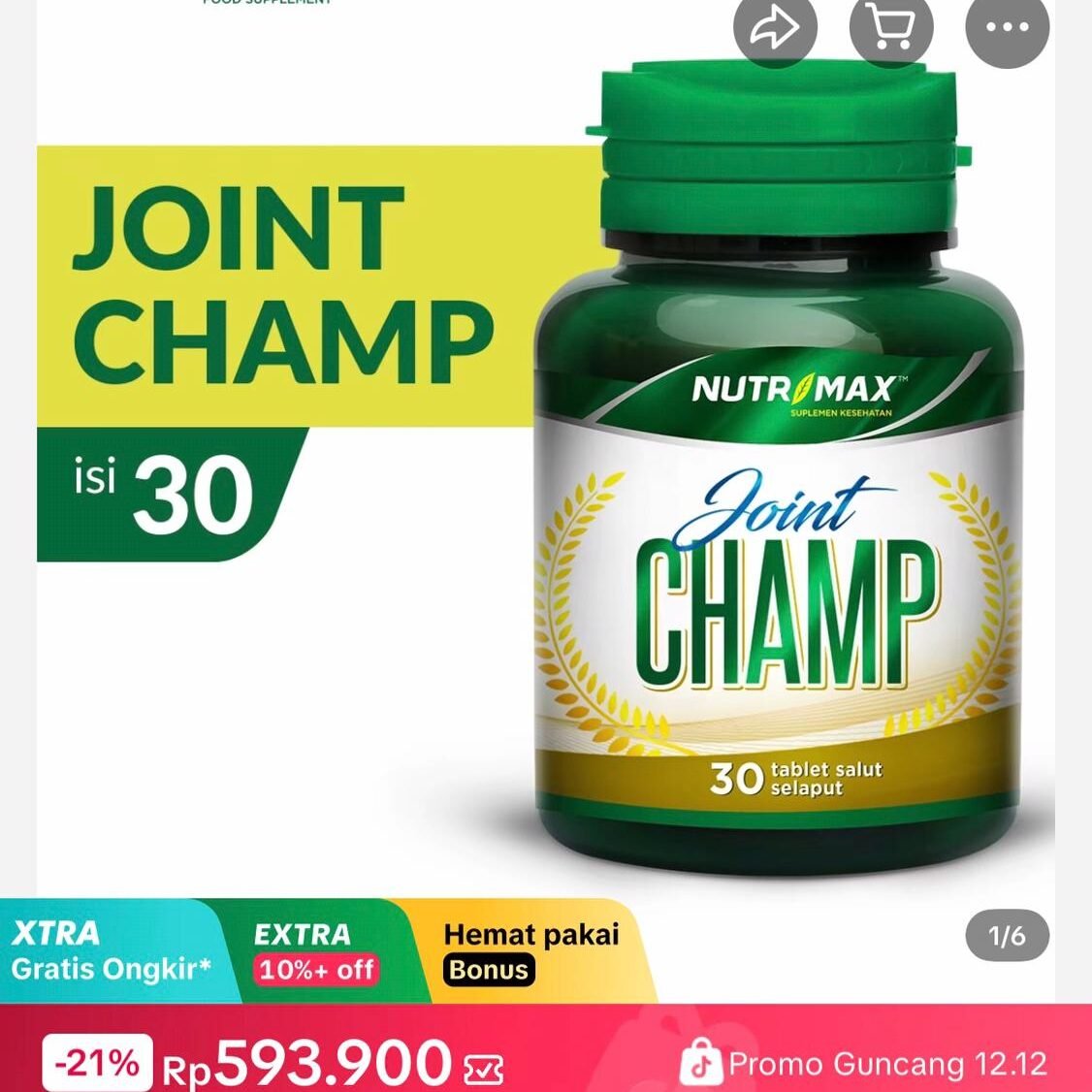Open the shopping cart
The image size is (1092, 1092).
[x=891, y=29]
